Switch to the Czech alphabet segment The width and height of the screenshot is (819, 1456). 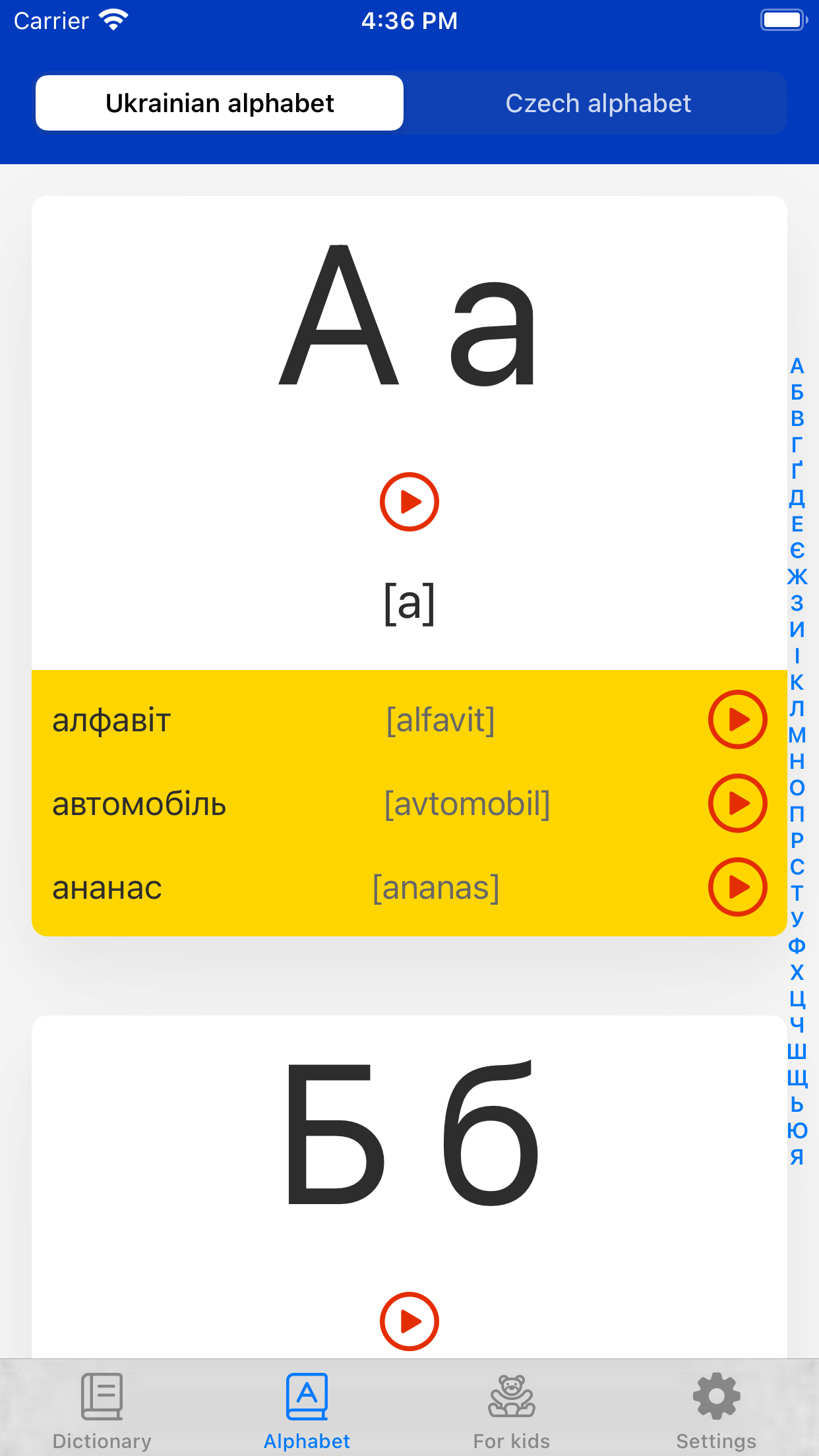click(598, 103)
